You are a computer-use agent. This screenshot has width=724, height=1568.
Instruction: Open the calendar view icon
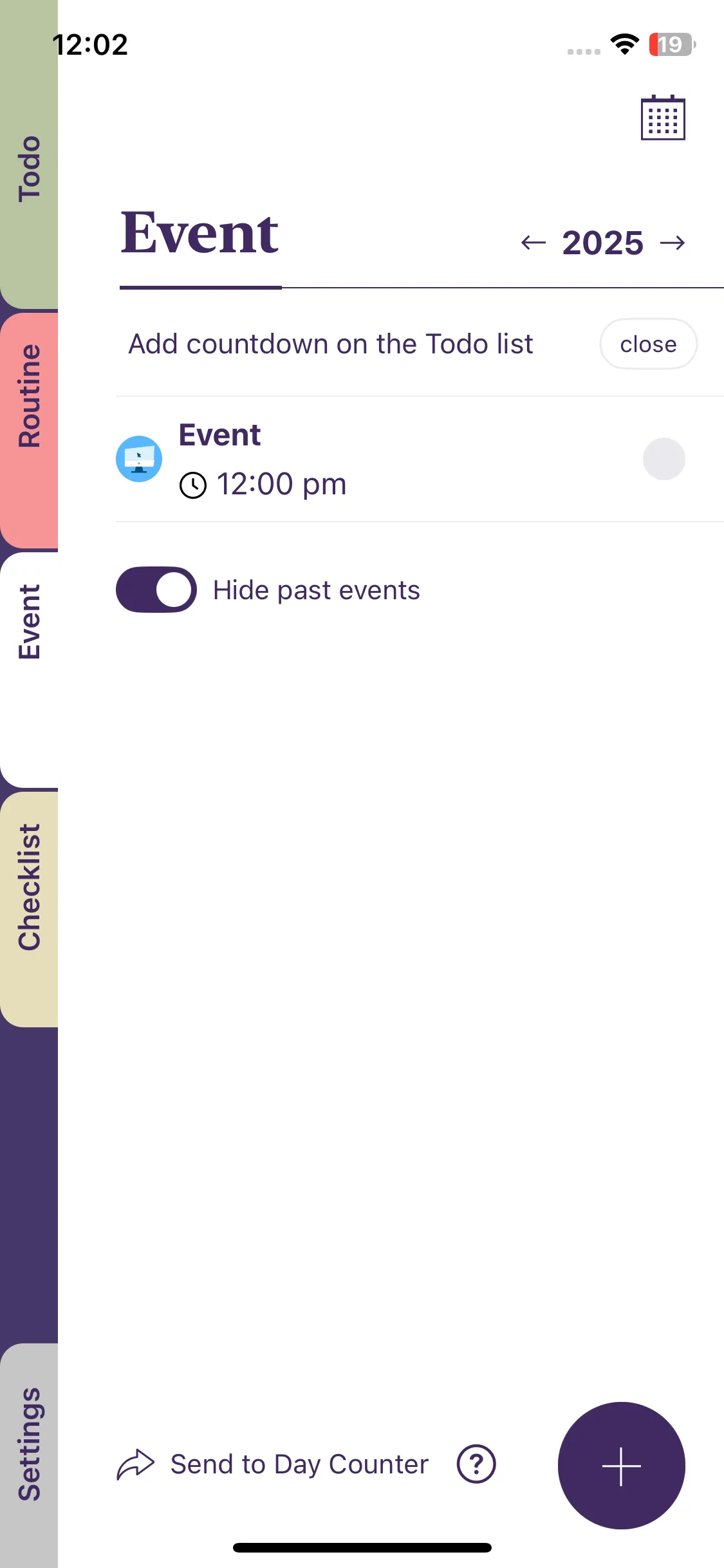662,118
